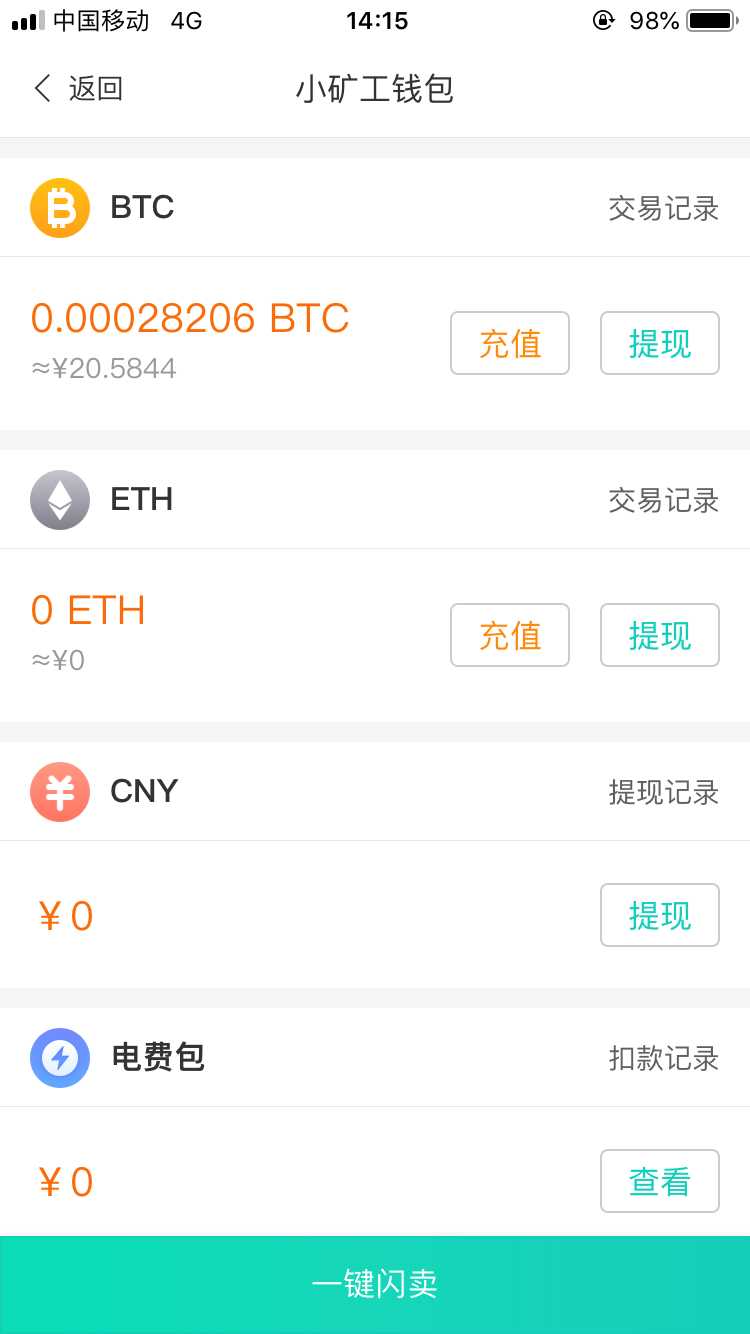The image size is (750, 1334).
Task: Open CNY 提现记录 withdrawal history
Action: point(663,793)
